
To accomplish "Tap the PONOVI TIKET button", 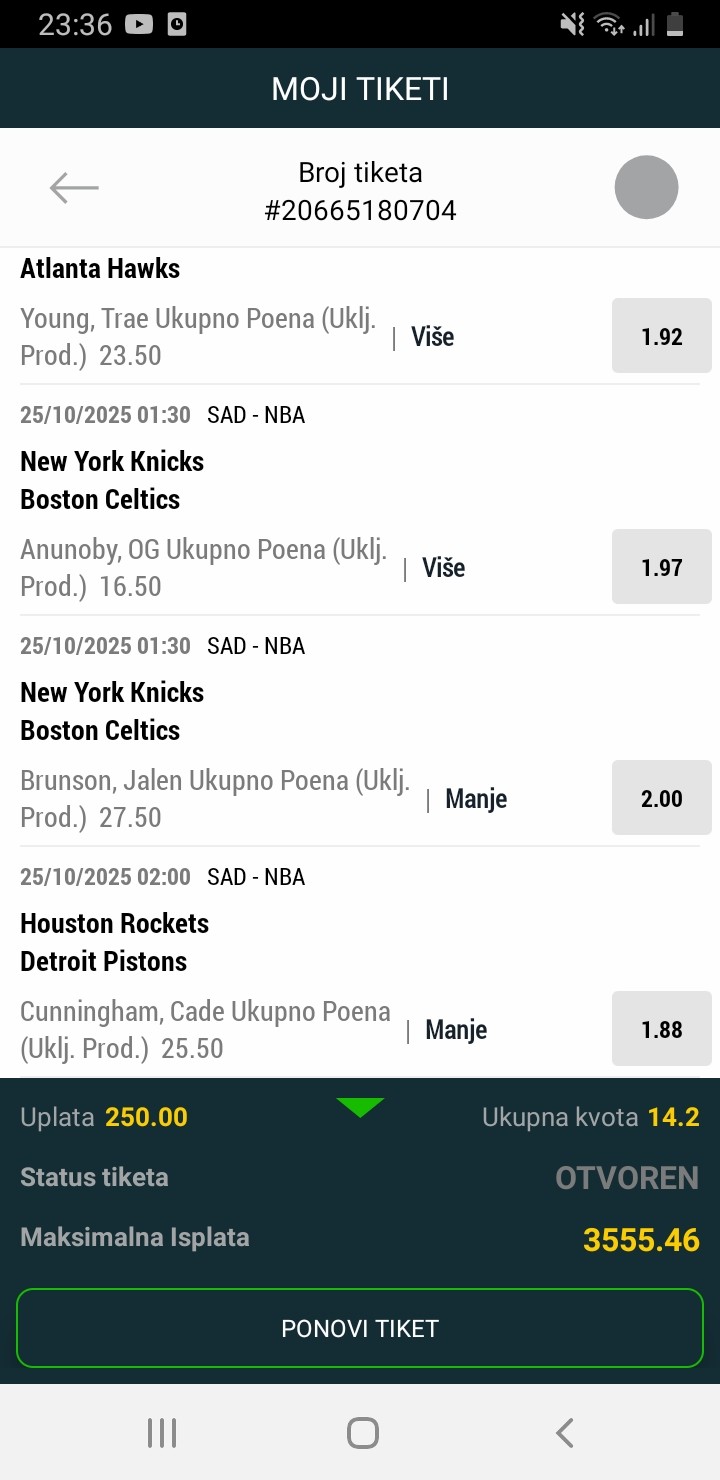I will 360,1328.
